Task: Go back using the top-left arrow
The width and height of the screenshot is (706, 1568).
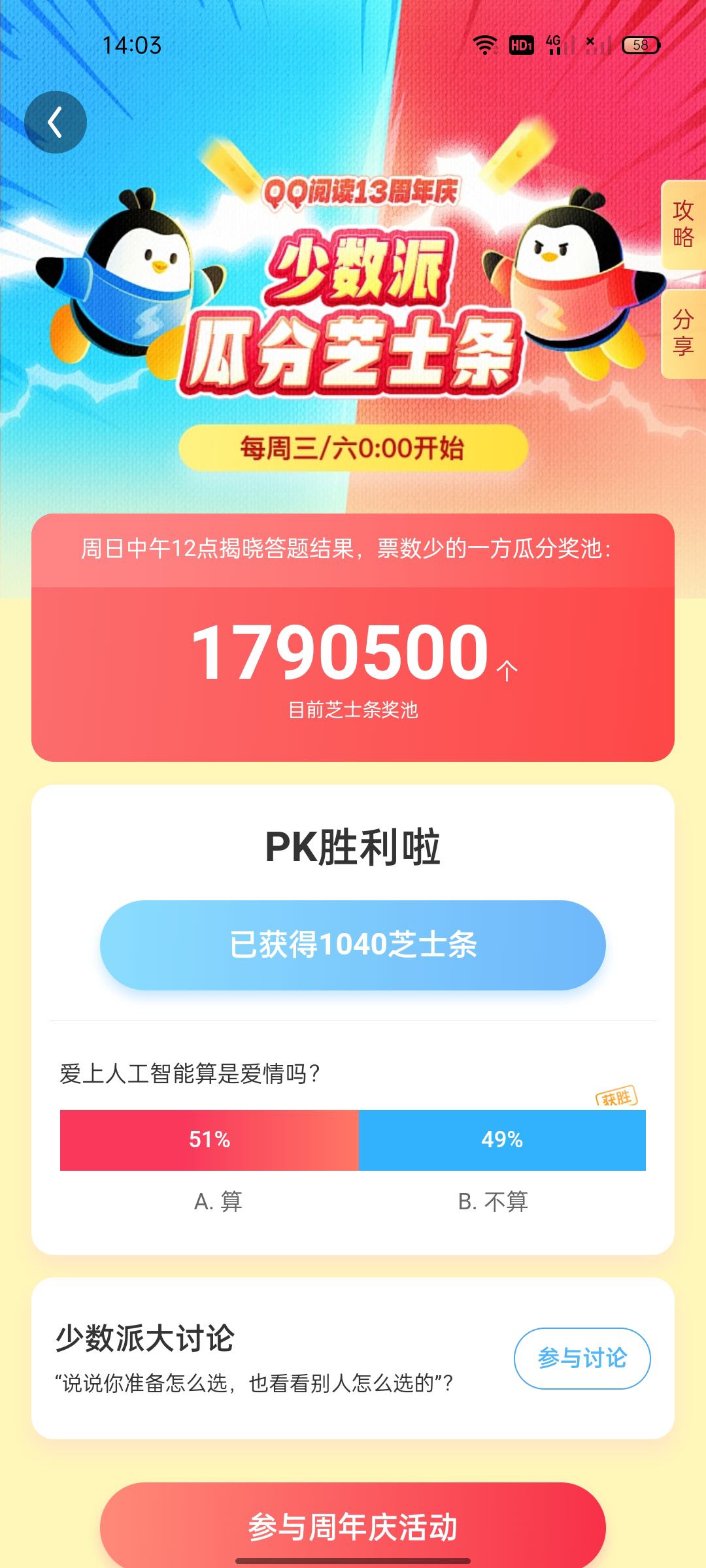Action: [x=56, y=122]
